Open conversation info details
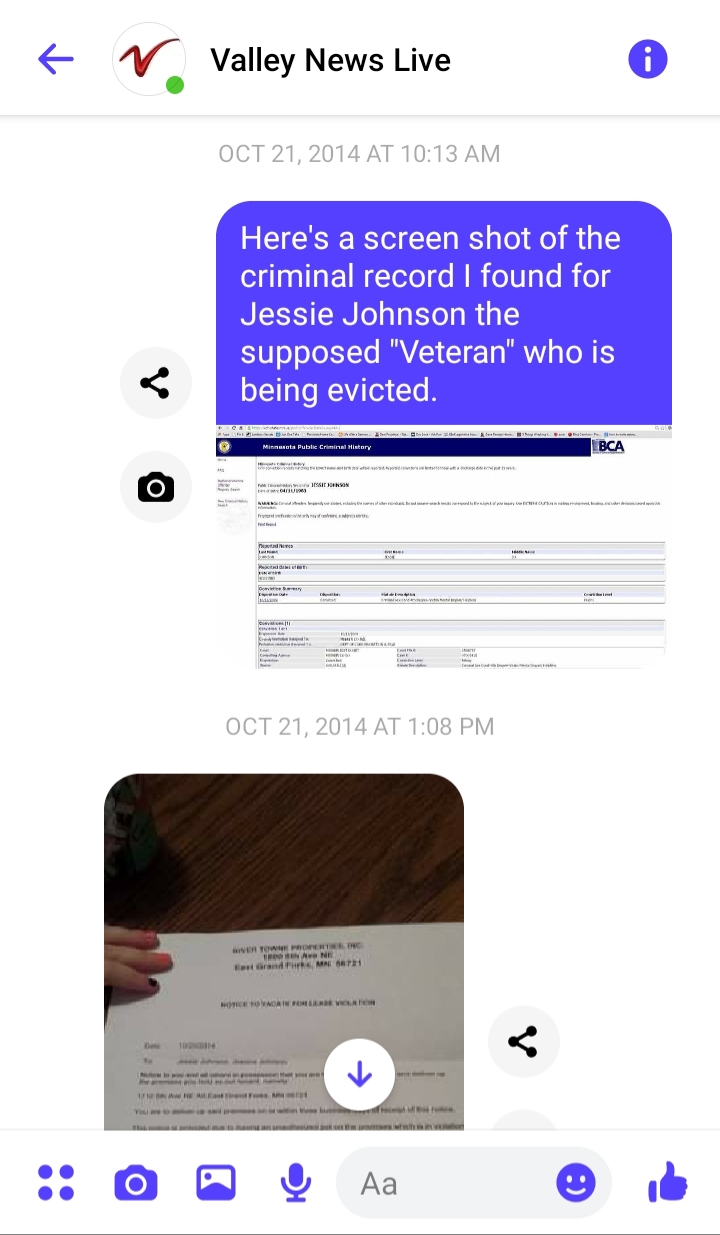The image size is (720, 1235). [x=647, y=60]
